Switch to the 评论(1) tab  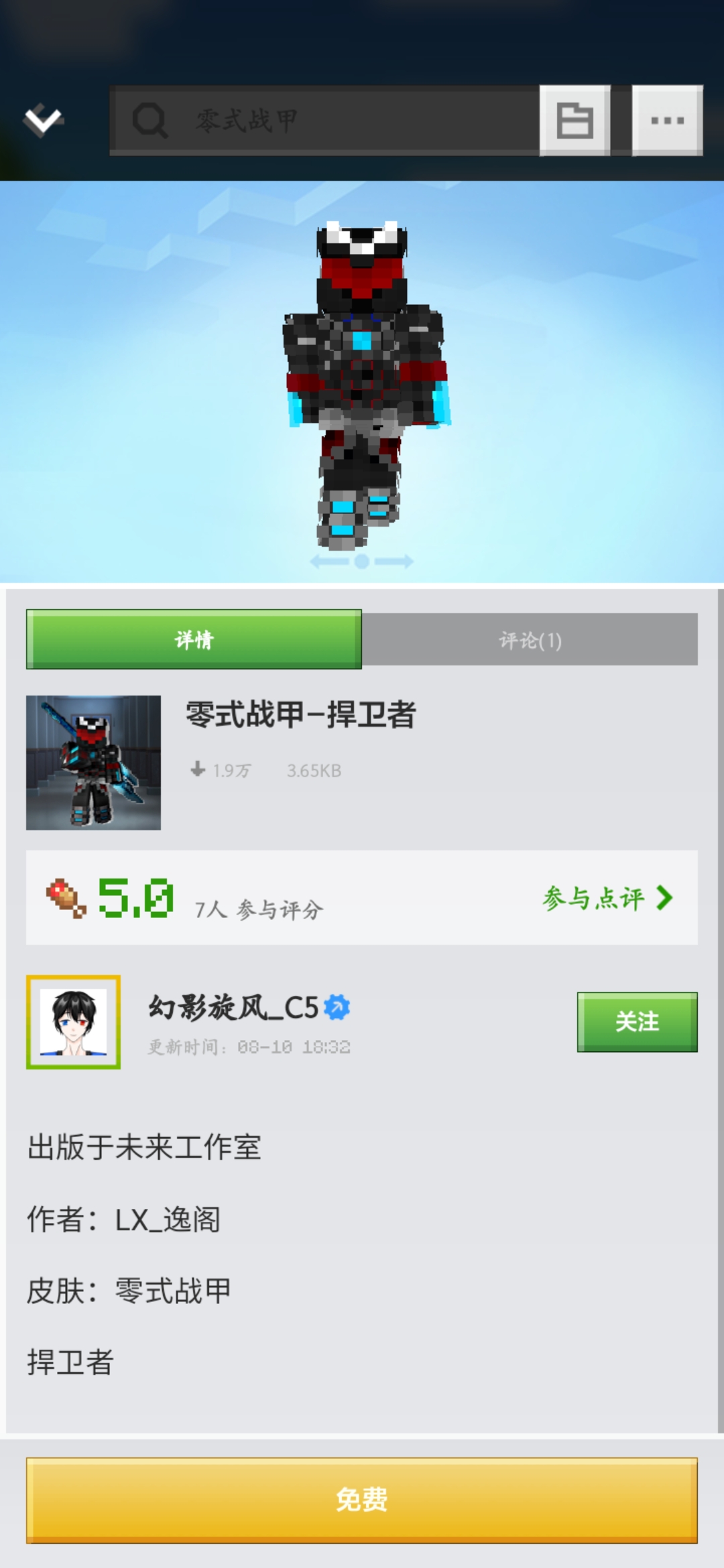pos(530,640)
